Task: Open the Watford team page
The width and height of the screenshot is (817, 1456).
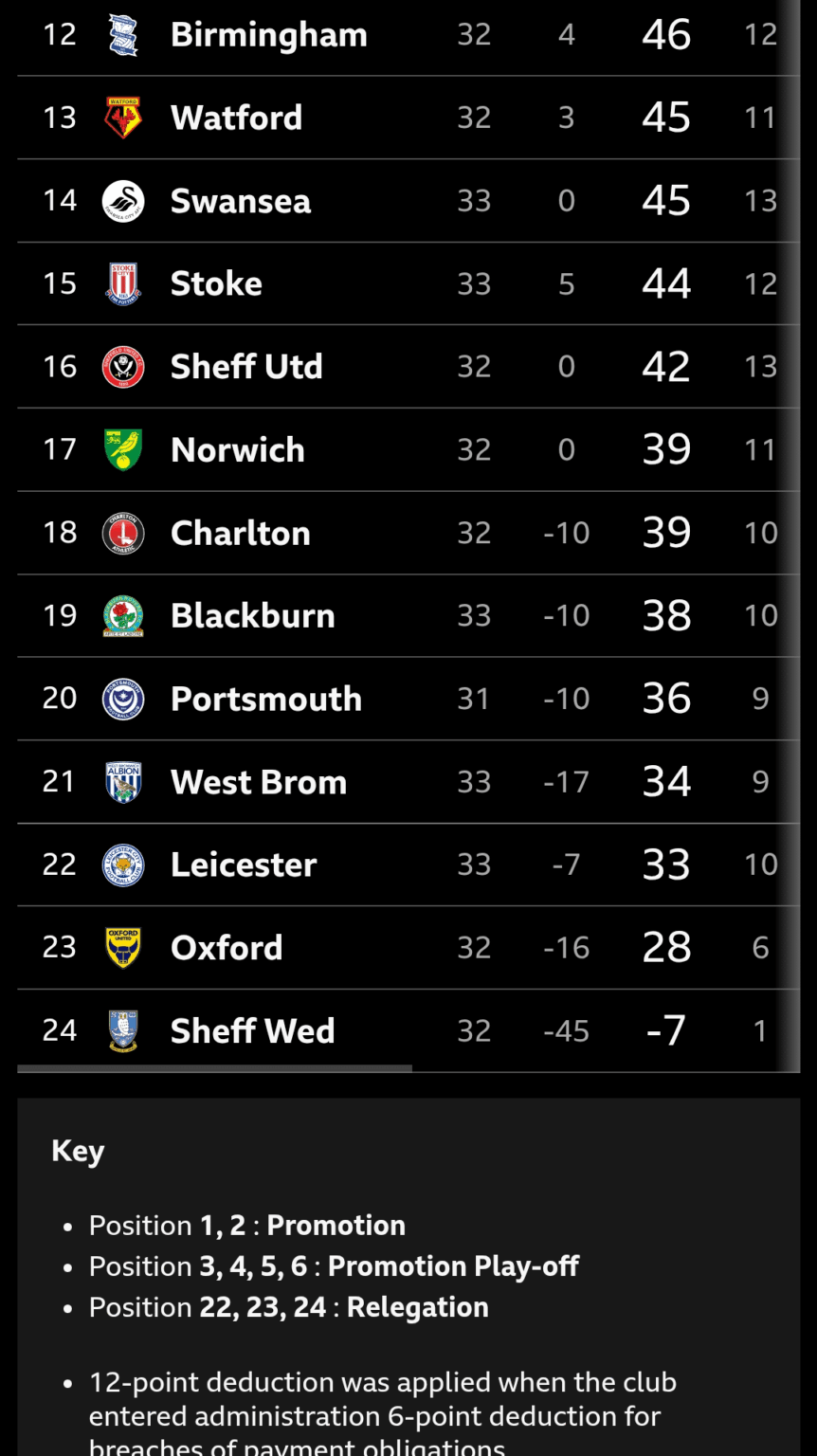Action: pos(236,118)
